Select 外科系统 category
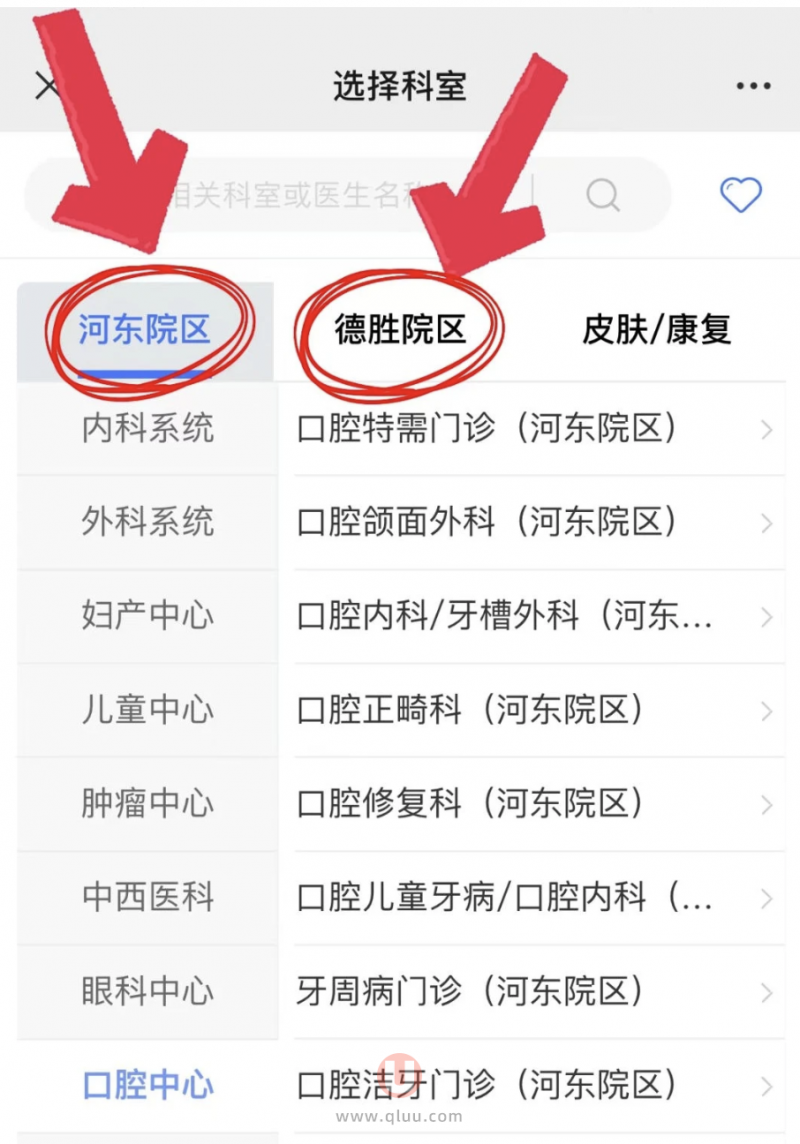 click(x=147, y=523)
